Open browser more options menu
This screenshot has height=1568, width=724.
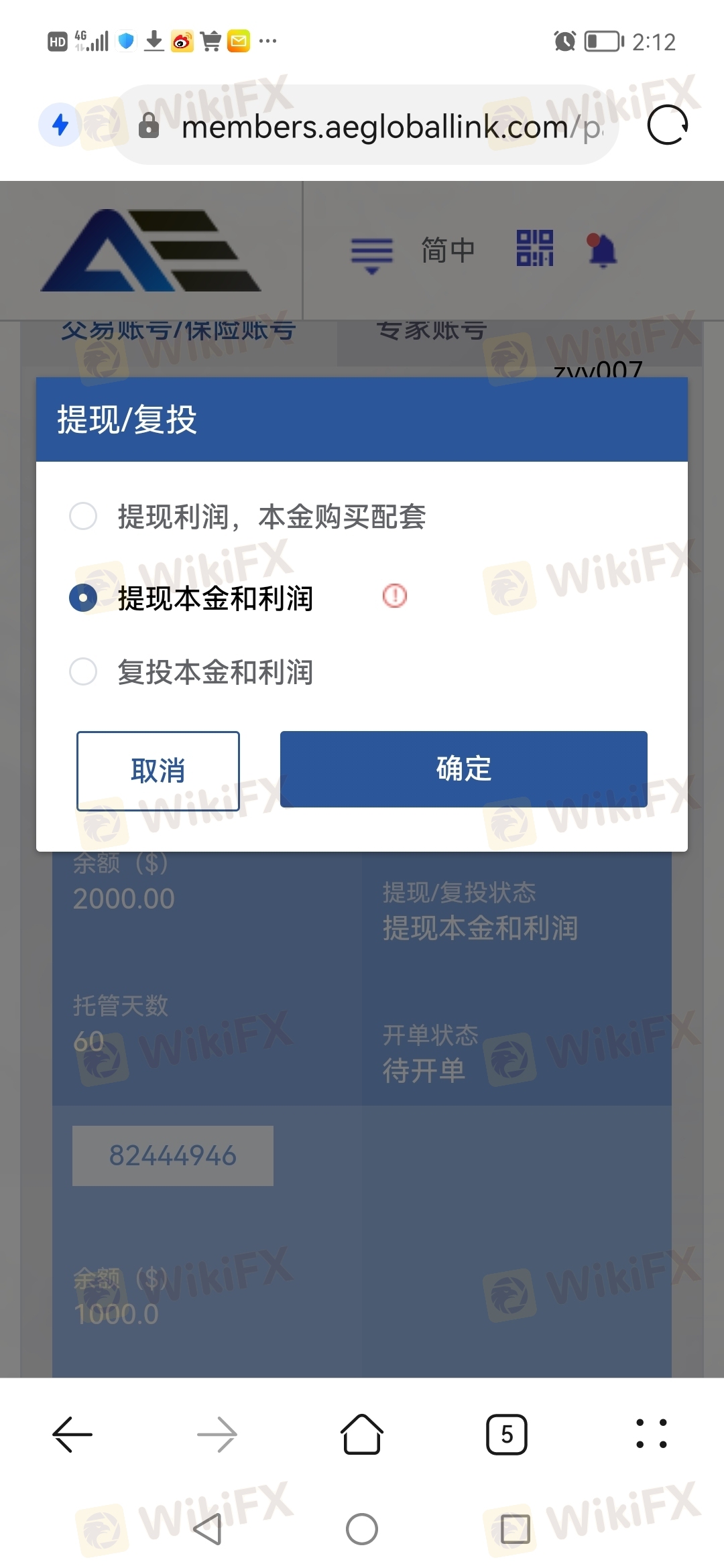pos(651,1434)
